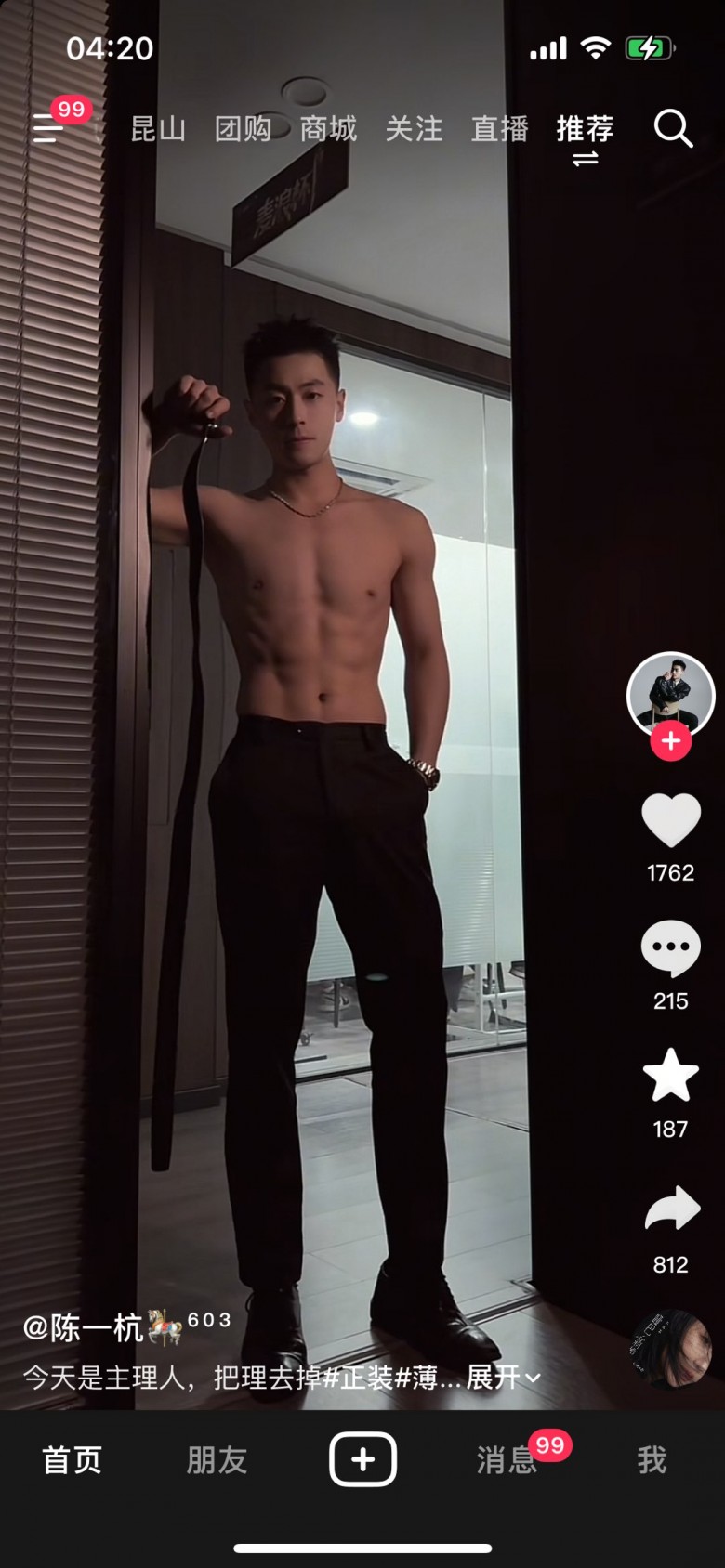
Task: Open the 消息 tab
Action: (x=507, y=1460)
